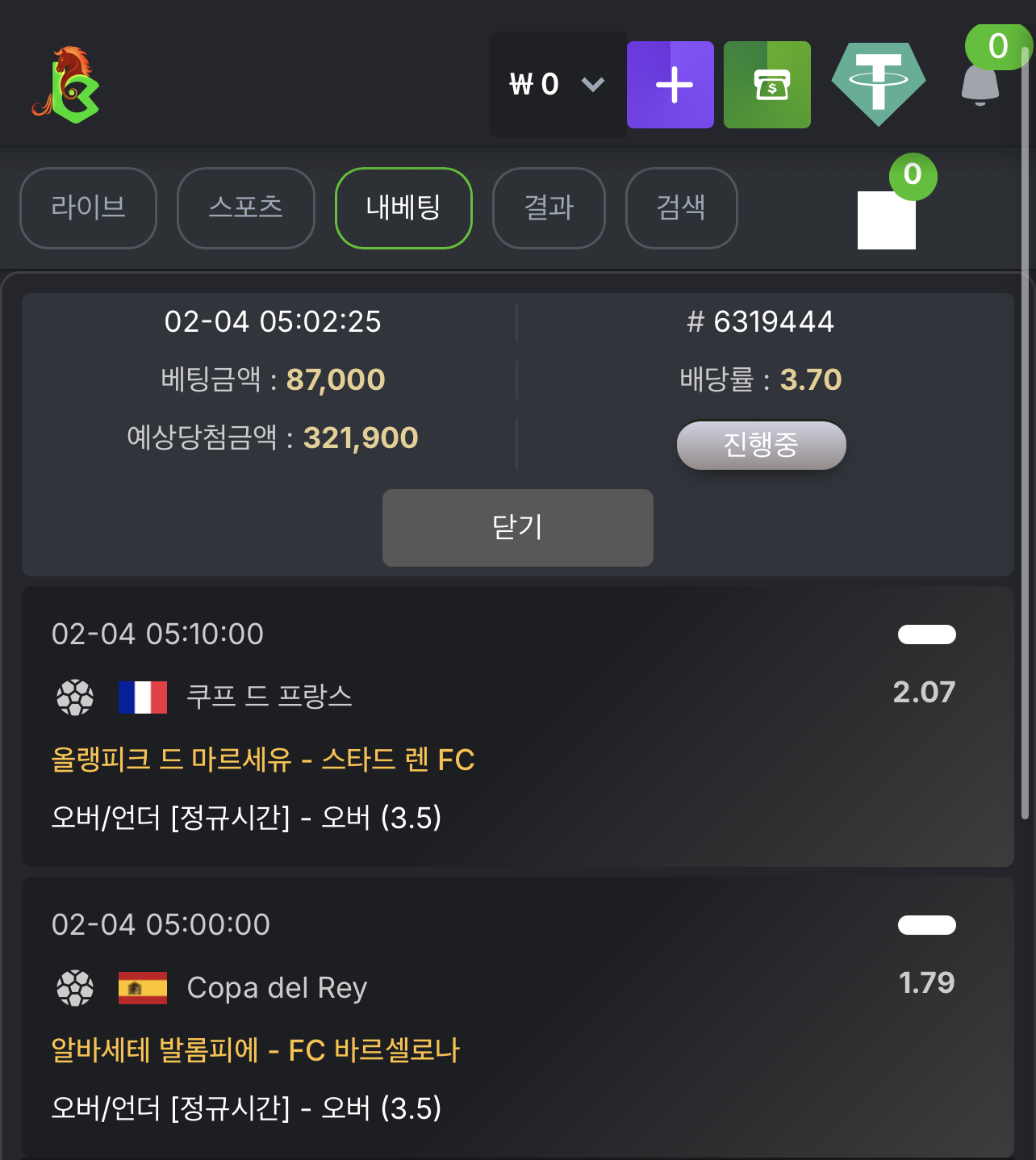1036x1160 pixels.
Task: Open notifications via the bell icon
Action: (981, 84)
